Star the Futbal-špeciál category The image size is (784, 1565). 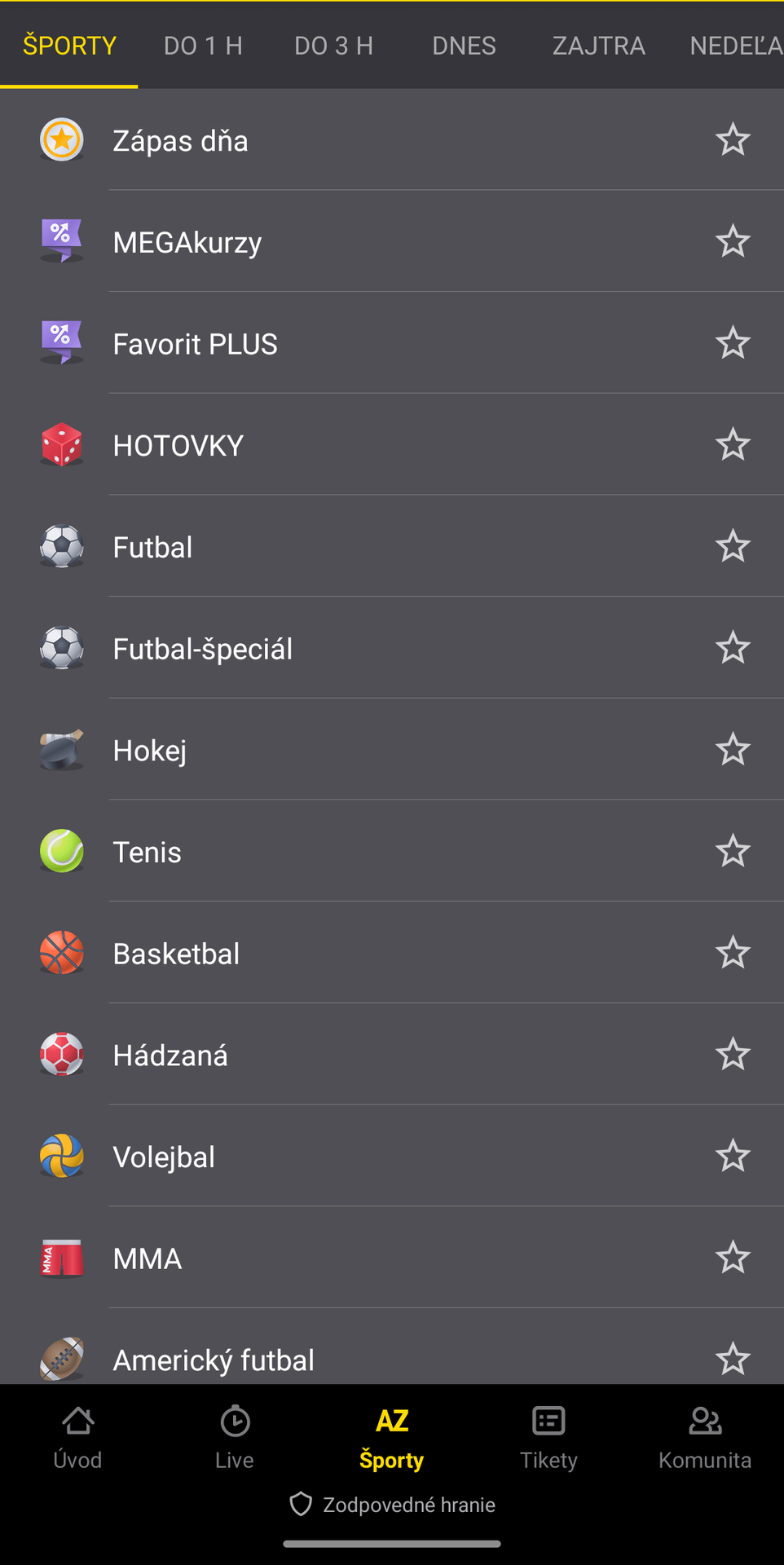732,648
